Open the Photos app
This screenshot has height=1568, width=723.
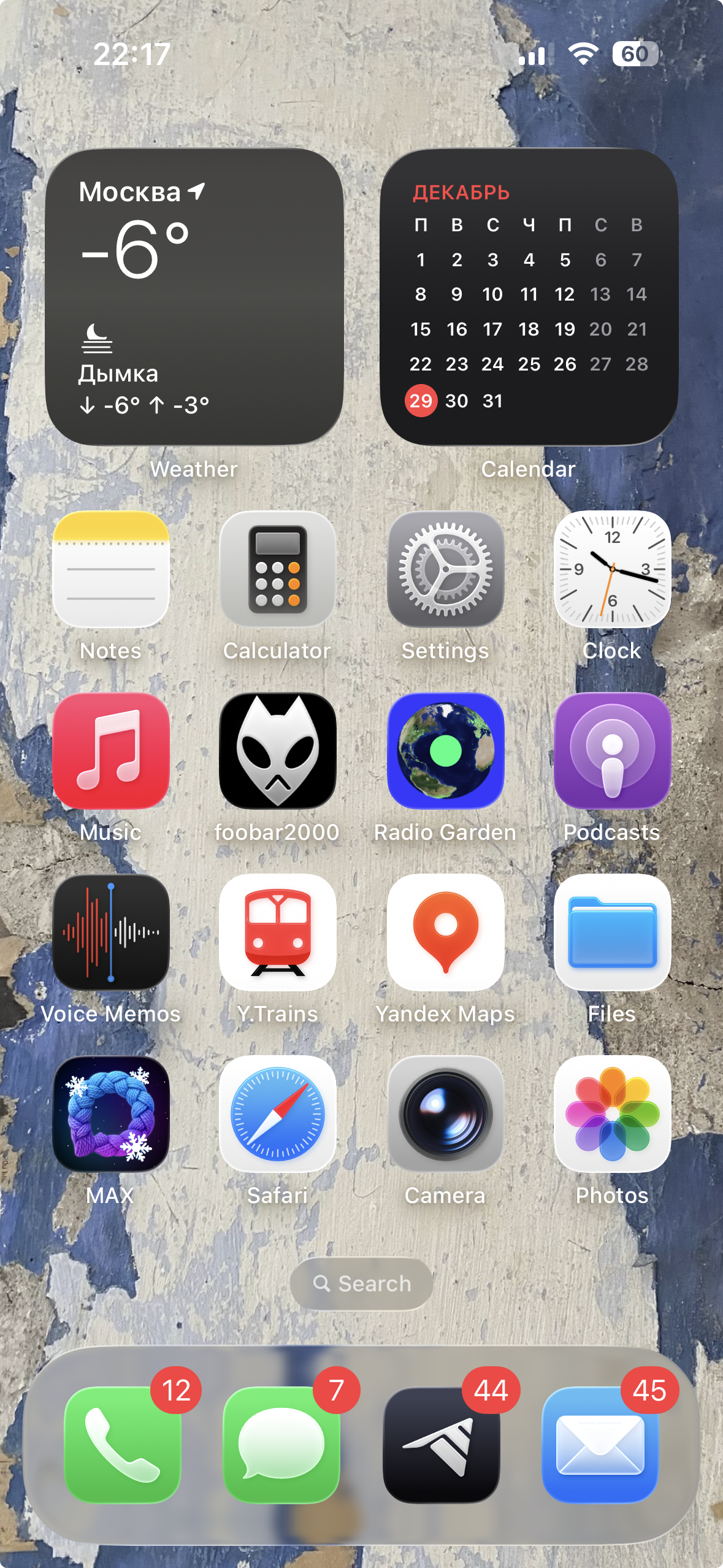click(x=612, y=1114)
